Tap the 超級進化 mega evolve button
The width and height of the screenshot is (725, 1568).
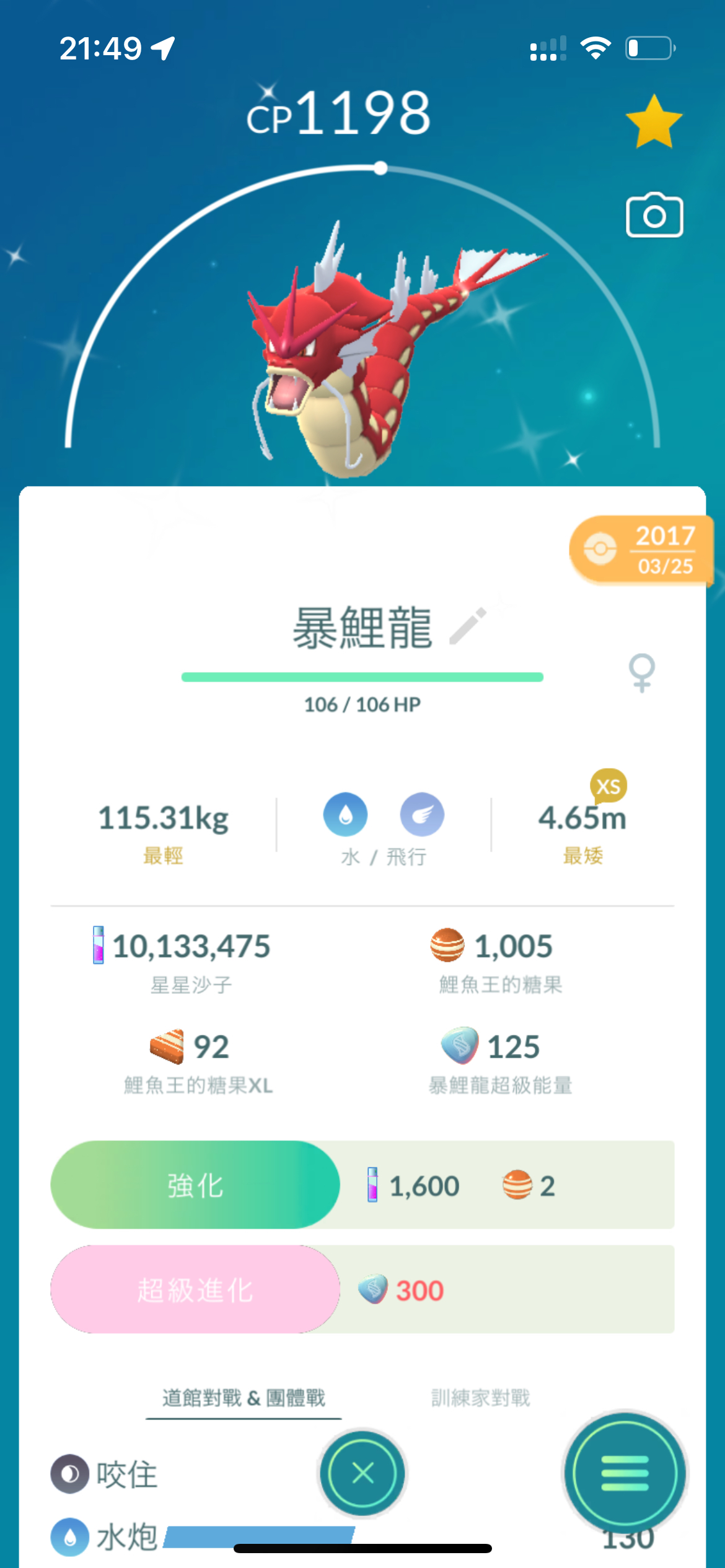pyautogui.click(x=195, y=1290)
